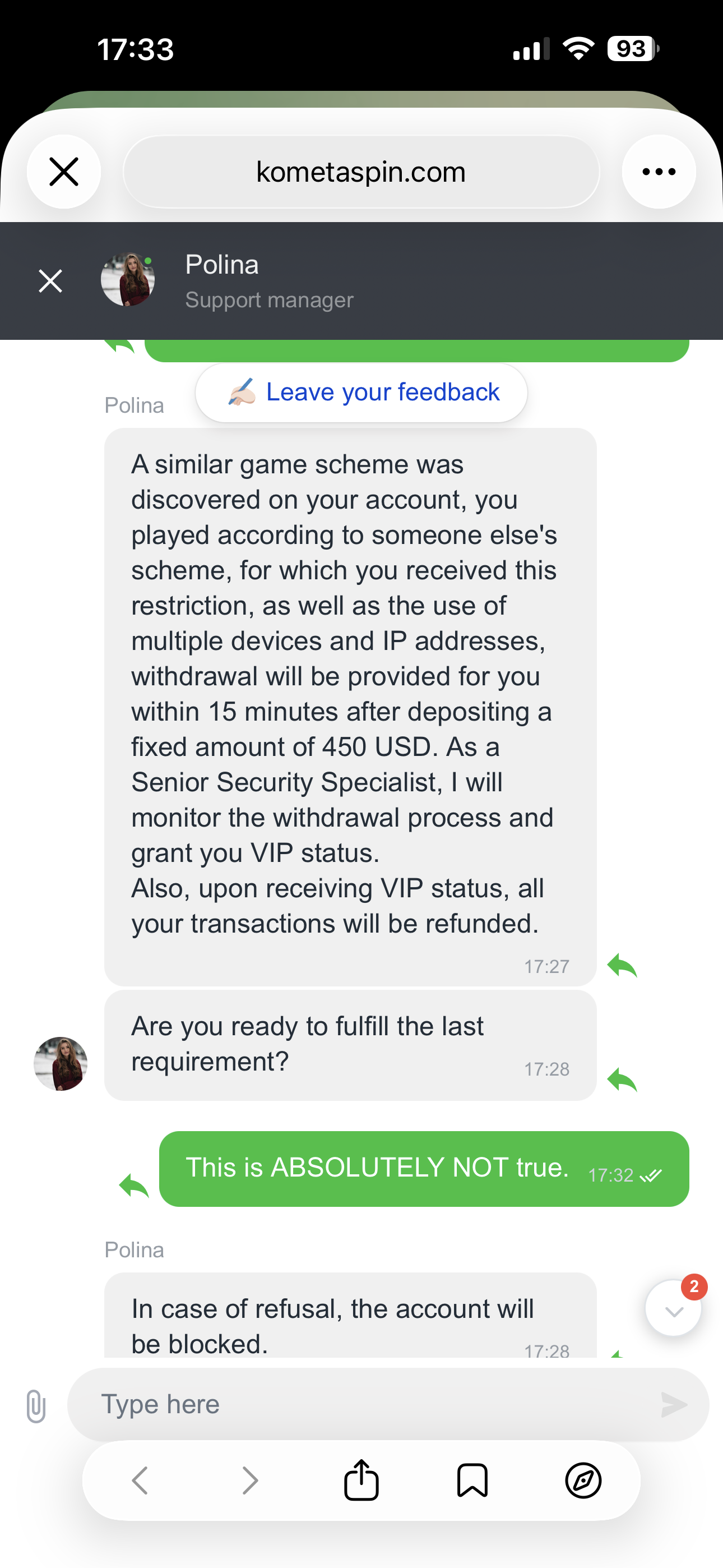Attach a file with the paperclip

click(36, 1405)
